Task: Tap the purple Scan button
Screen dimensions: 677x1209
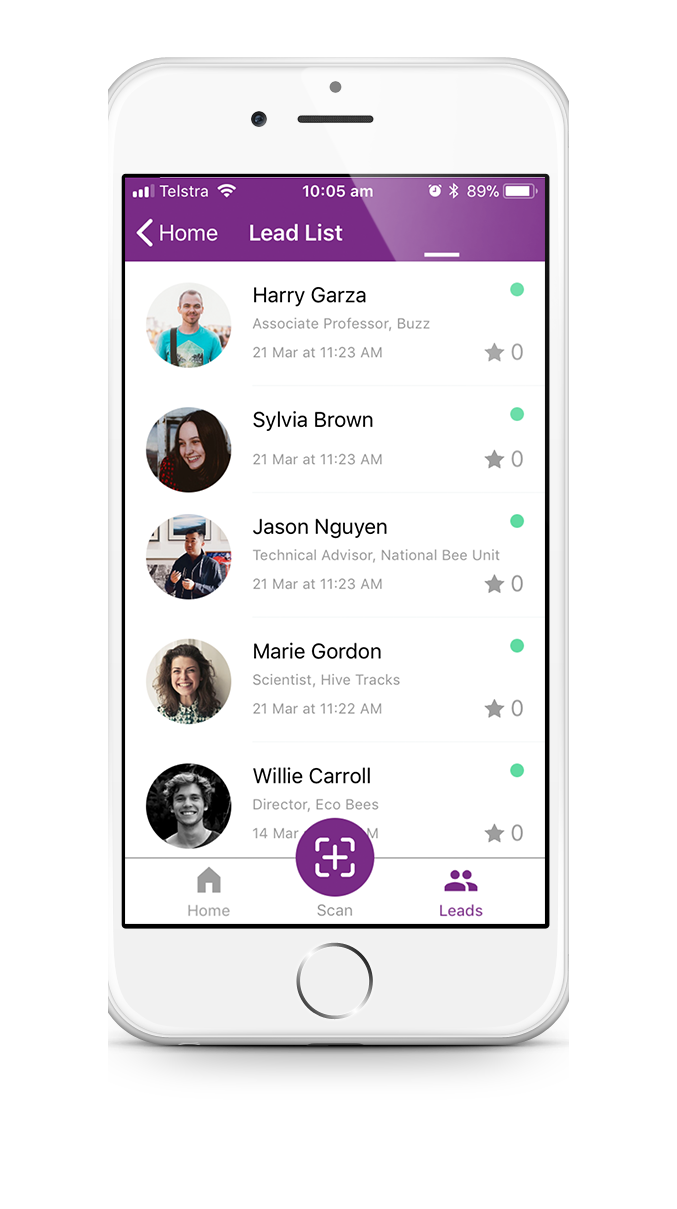Action: pyautogui.click(x=335, y=857)
